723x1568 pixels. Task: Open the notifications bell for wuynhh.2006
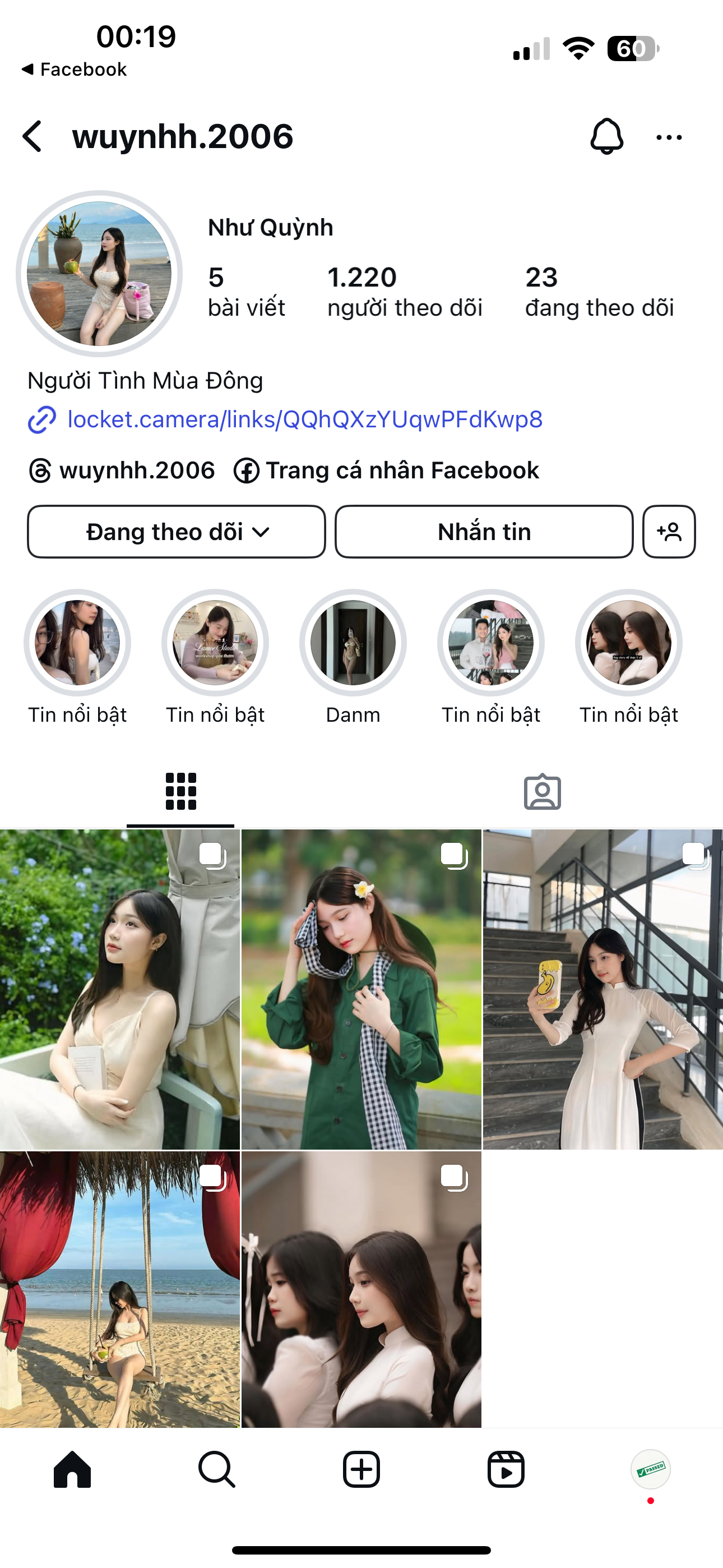(606, 136)
